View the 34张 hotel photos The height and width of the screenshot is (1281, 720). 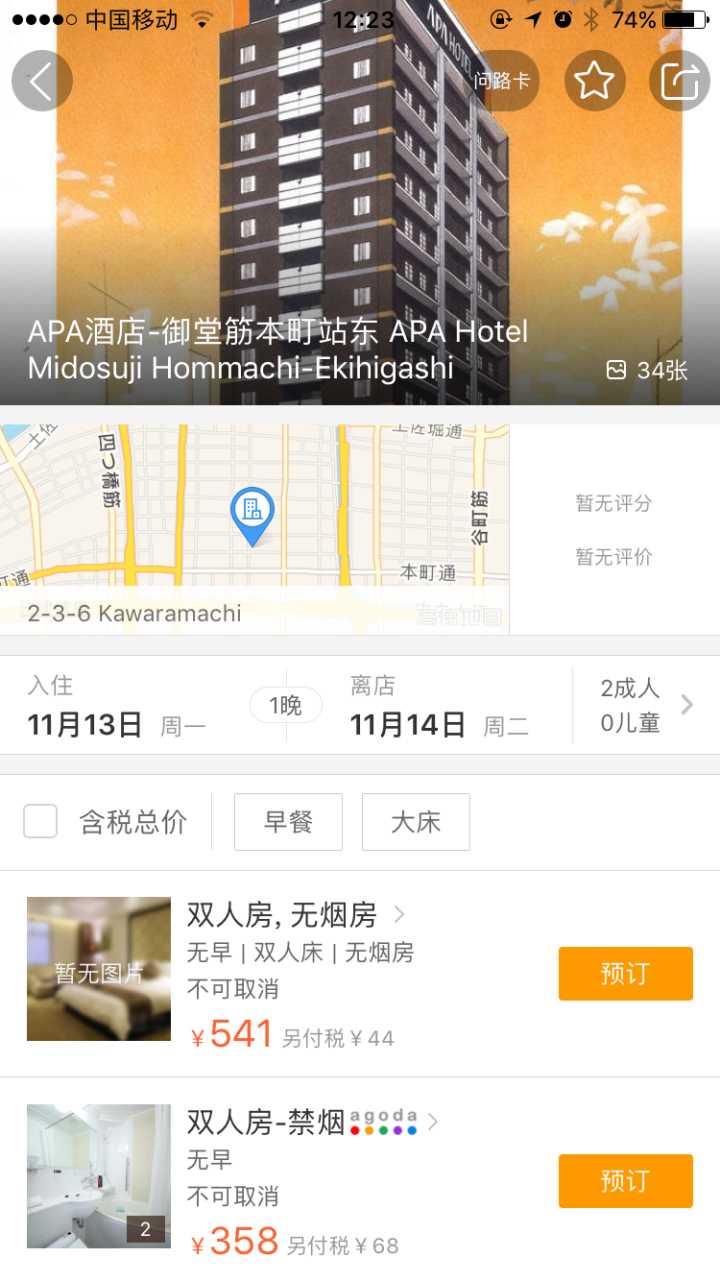(648, 371)
